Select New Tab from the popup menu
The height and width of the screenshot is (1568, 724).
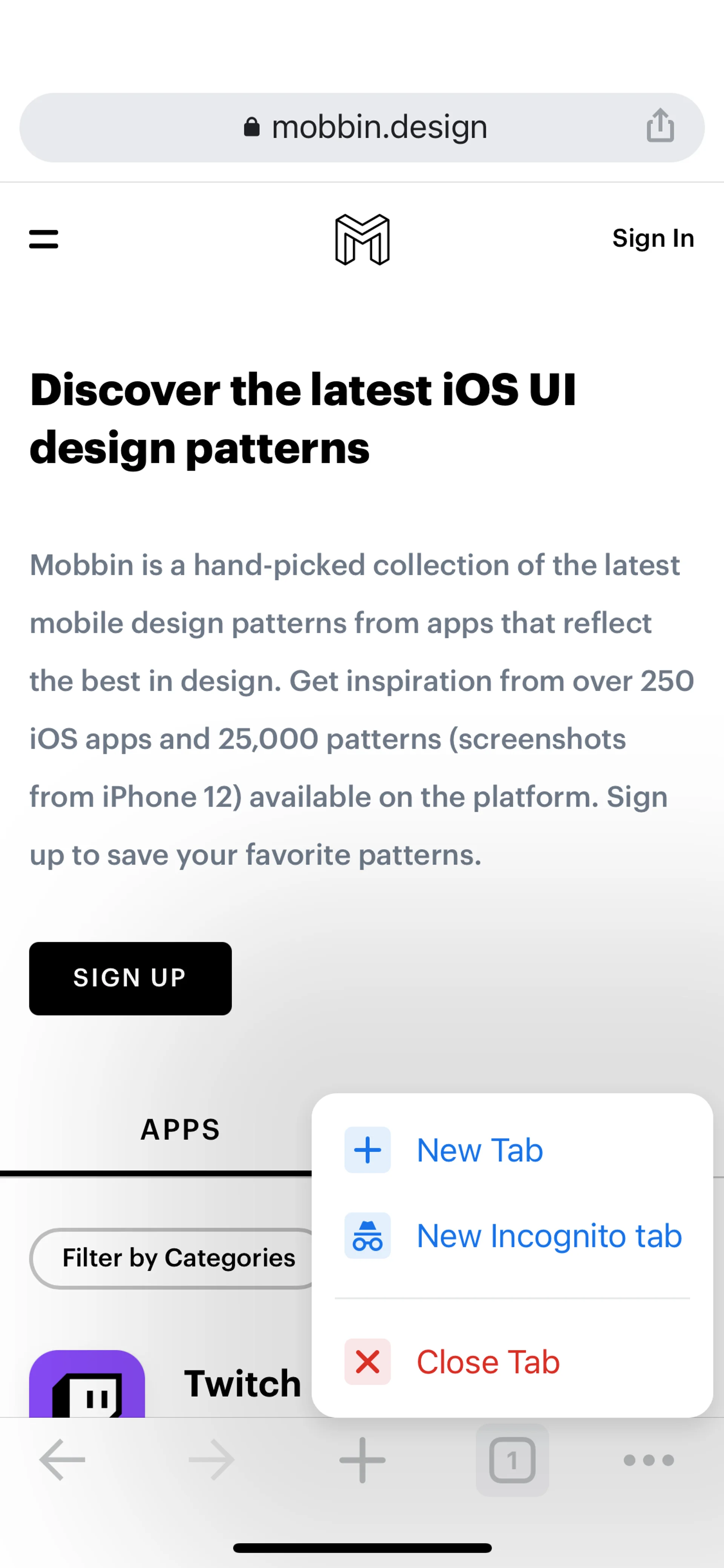tap(479, 1150)
